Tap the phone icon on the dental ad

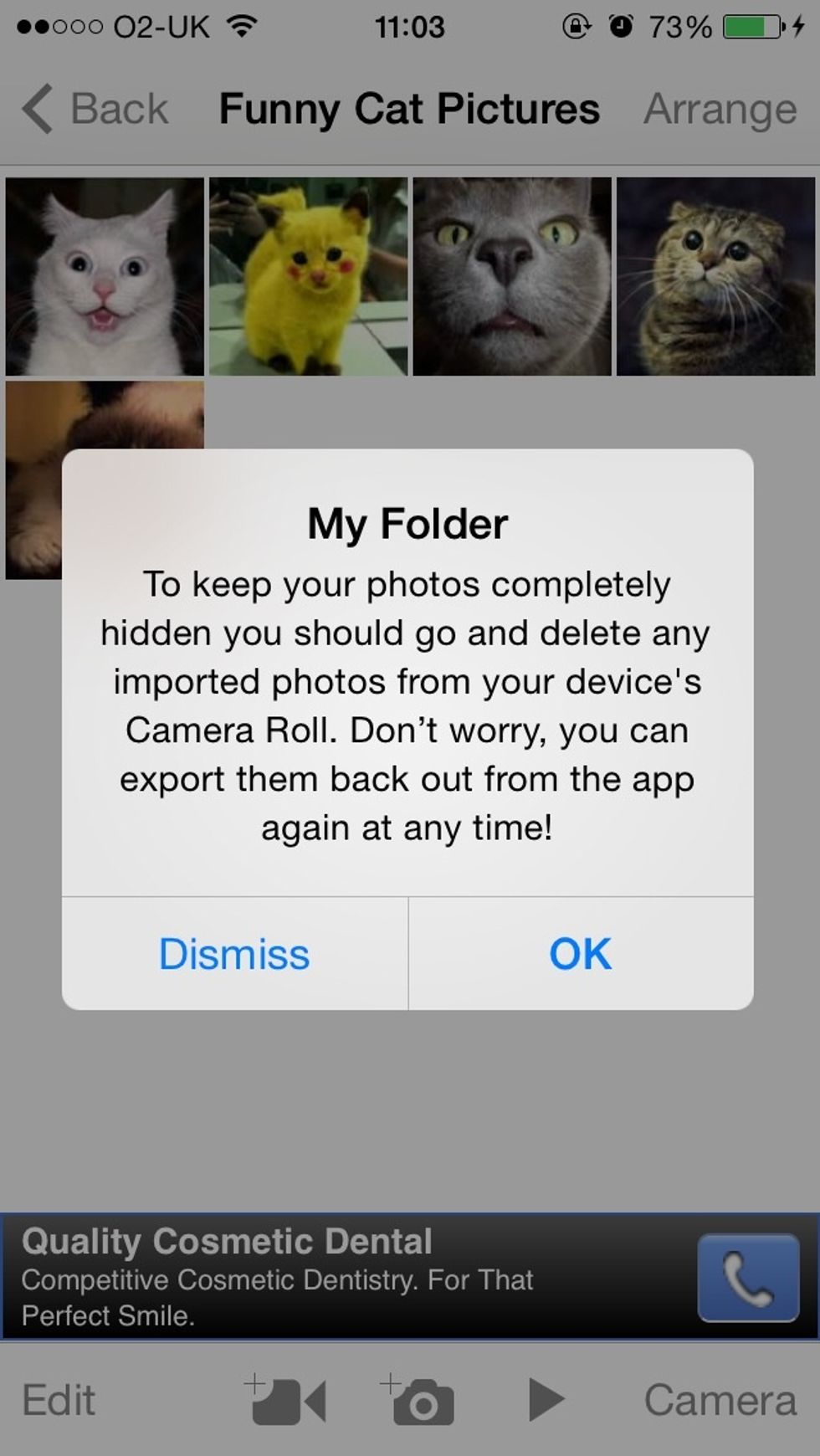pos(747,1279)
